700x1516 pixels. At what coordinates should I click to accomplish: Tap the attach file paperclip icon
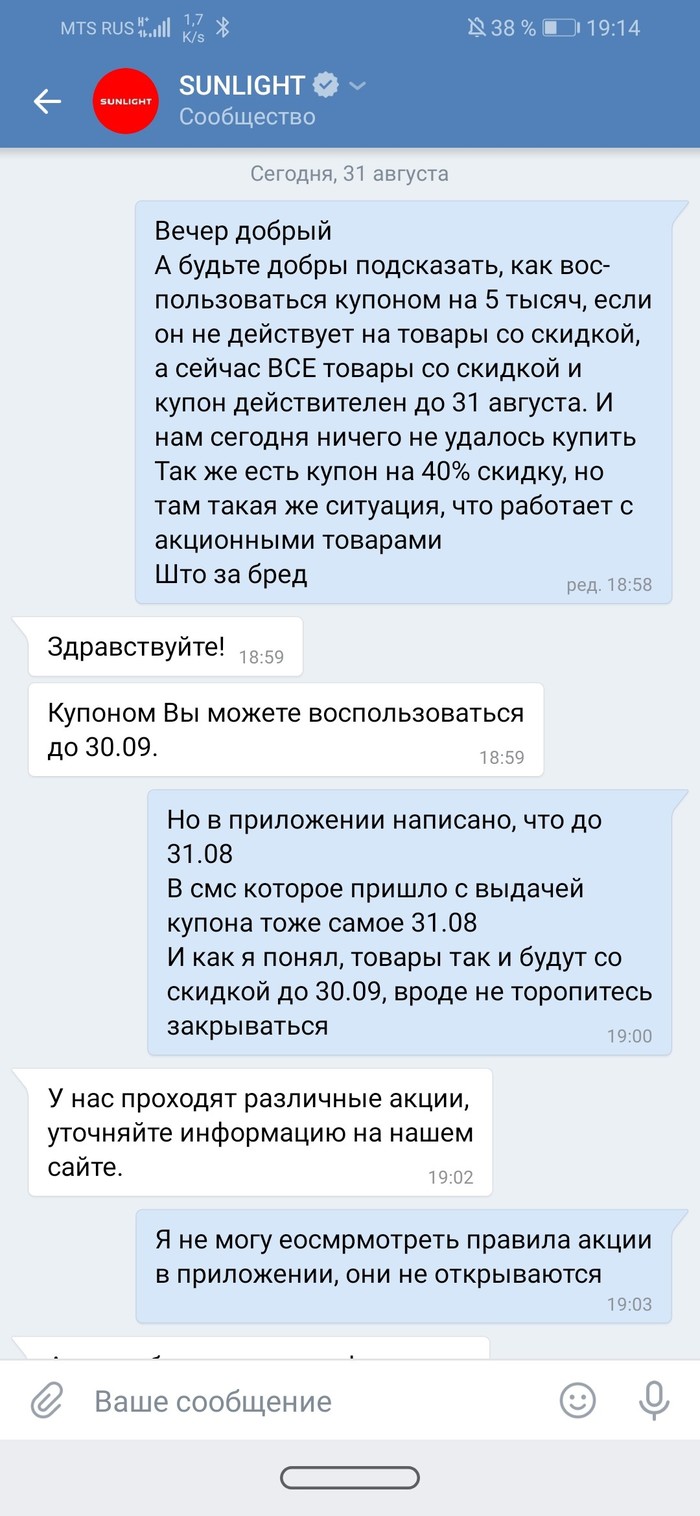(x=46, y=1400)
